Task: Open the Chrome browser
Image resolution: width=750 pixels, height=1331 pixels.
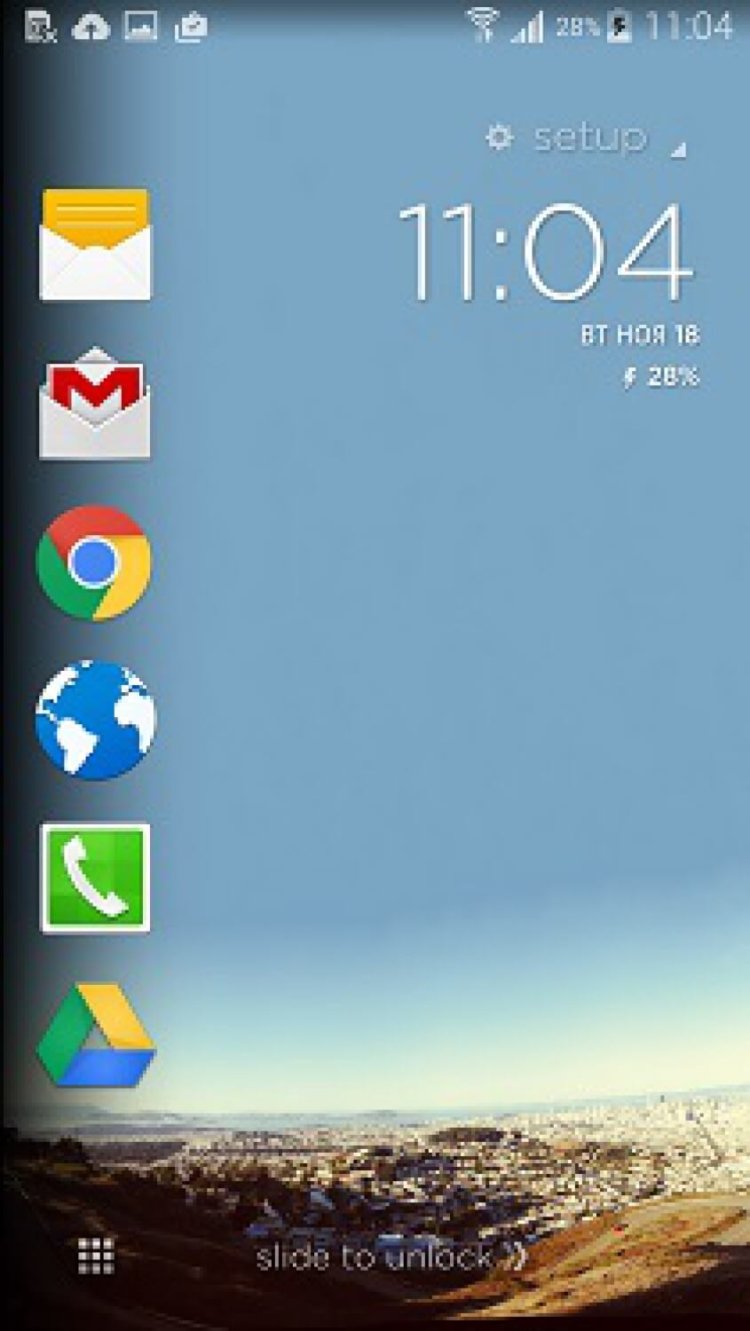Action: coord(94,562)
